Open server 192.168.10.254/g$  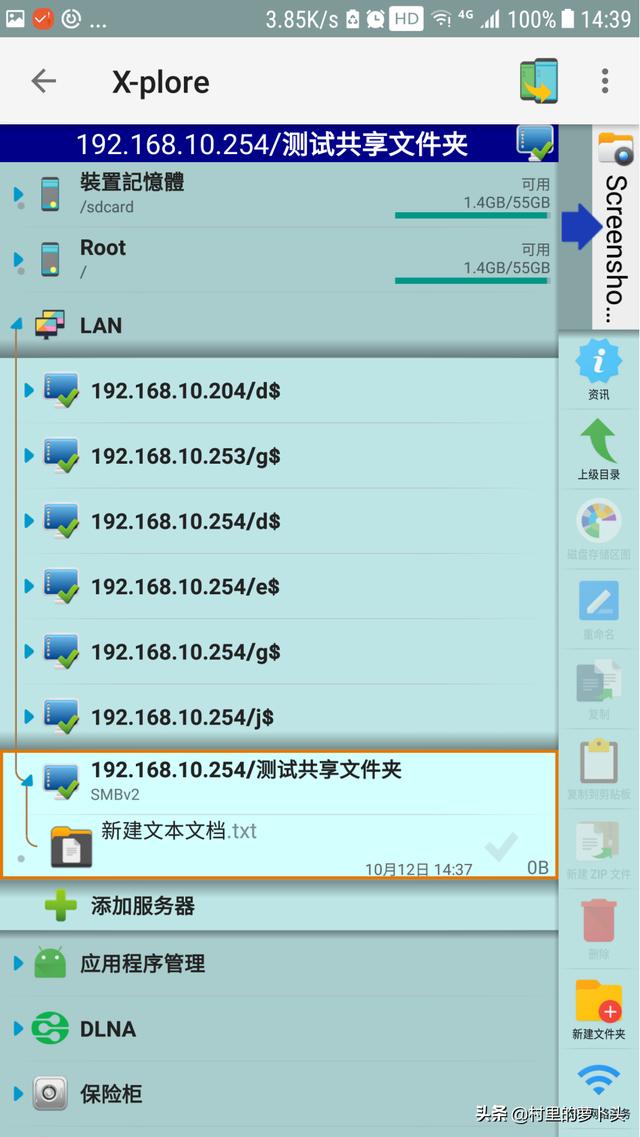pos(279,651)
